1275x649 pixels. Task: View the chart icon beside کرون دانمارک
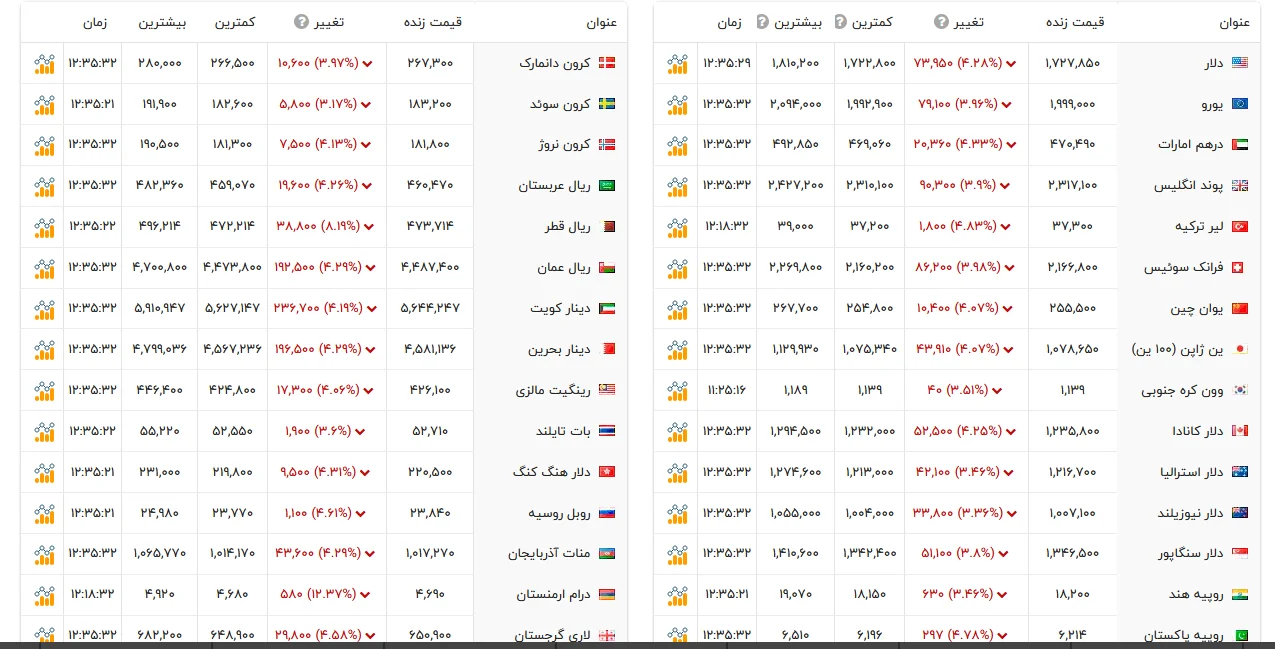43,64
